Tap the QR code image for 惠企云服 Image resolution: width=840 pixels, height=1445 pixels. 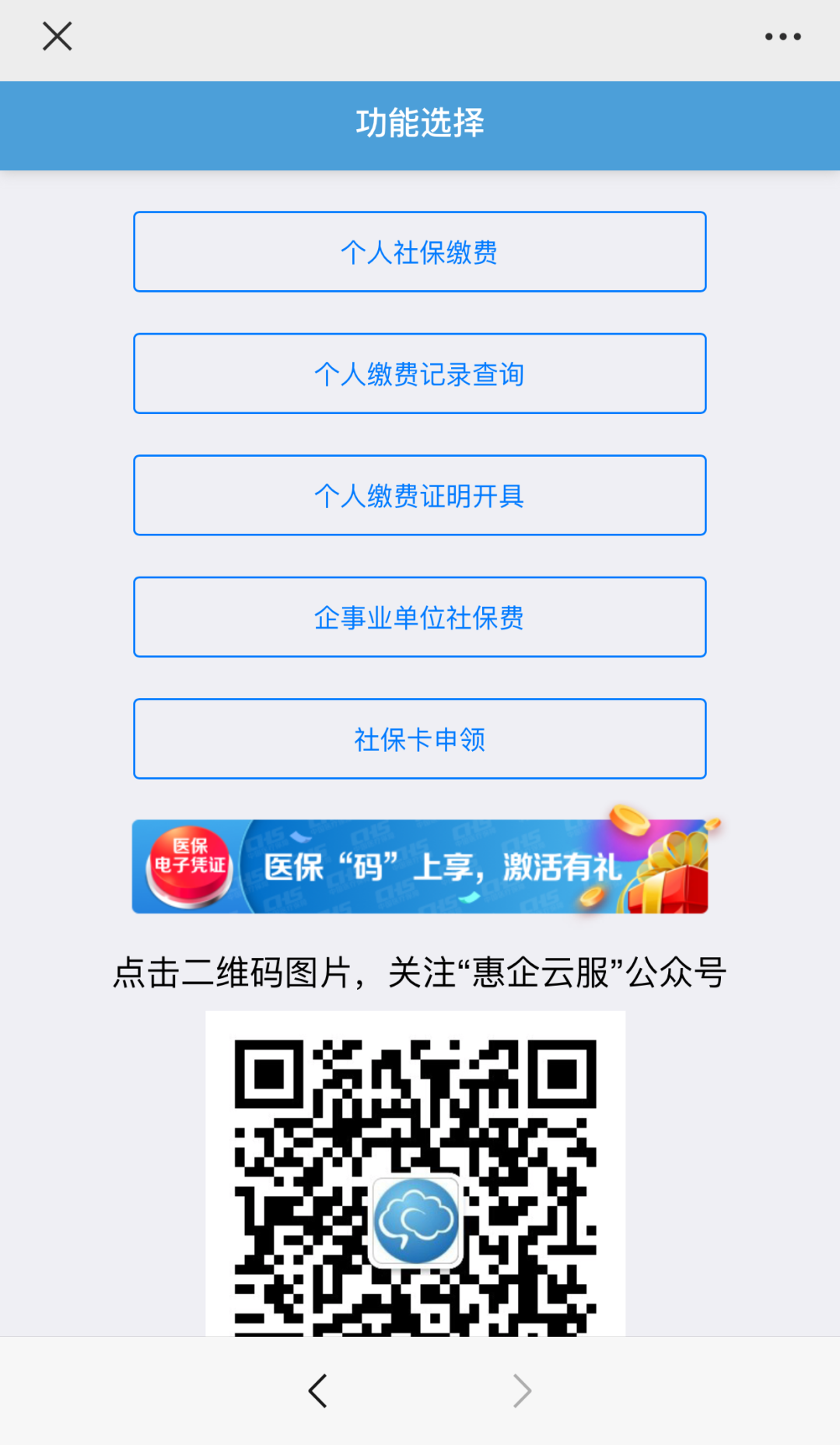click(x=415, y=1175)
